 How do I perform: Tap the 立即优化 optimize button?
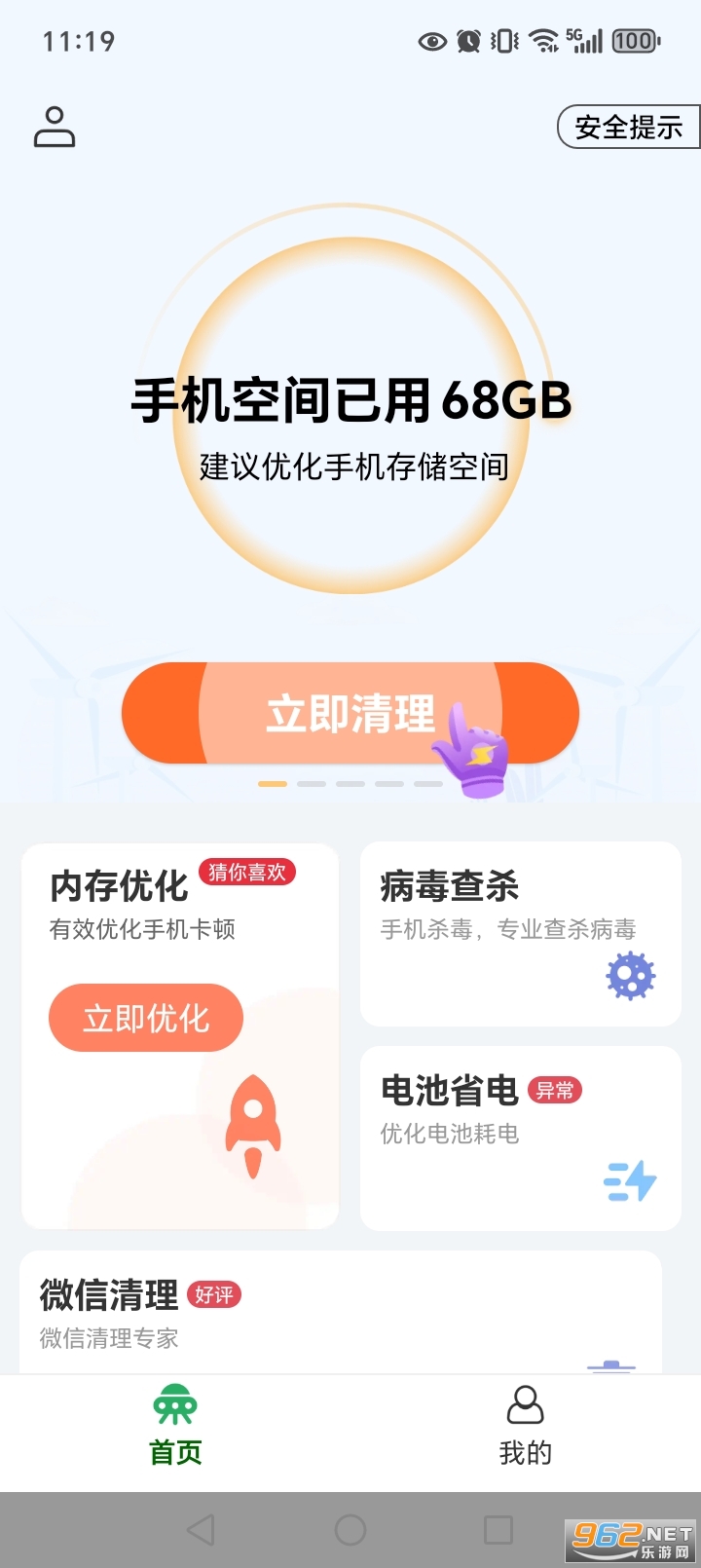point(146,1017)
